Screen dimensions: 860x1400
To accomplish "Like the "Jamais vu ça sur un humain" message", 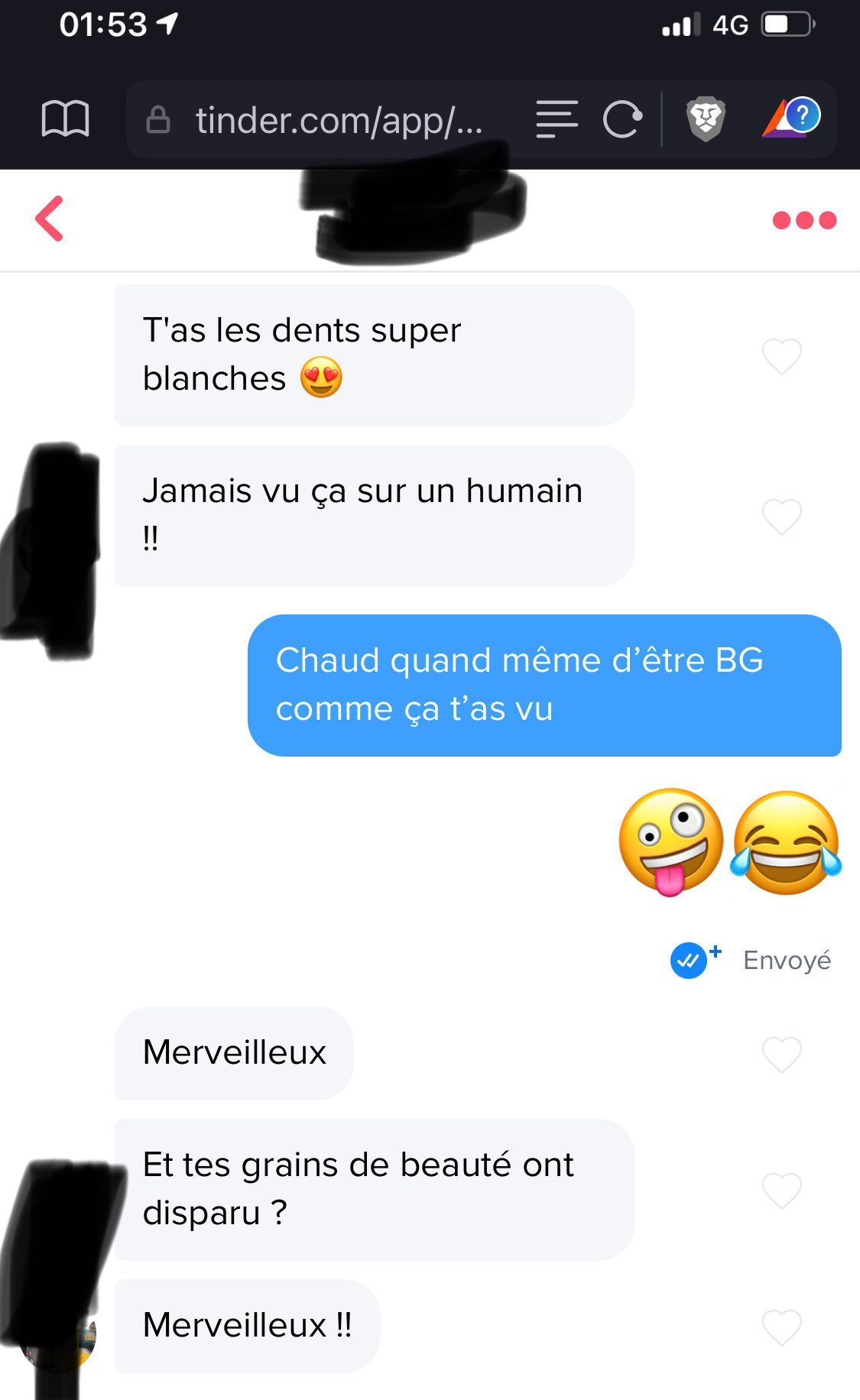I will tap(781, 517).
